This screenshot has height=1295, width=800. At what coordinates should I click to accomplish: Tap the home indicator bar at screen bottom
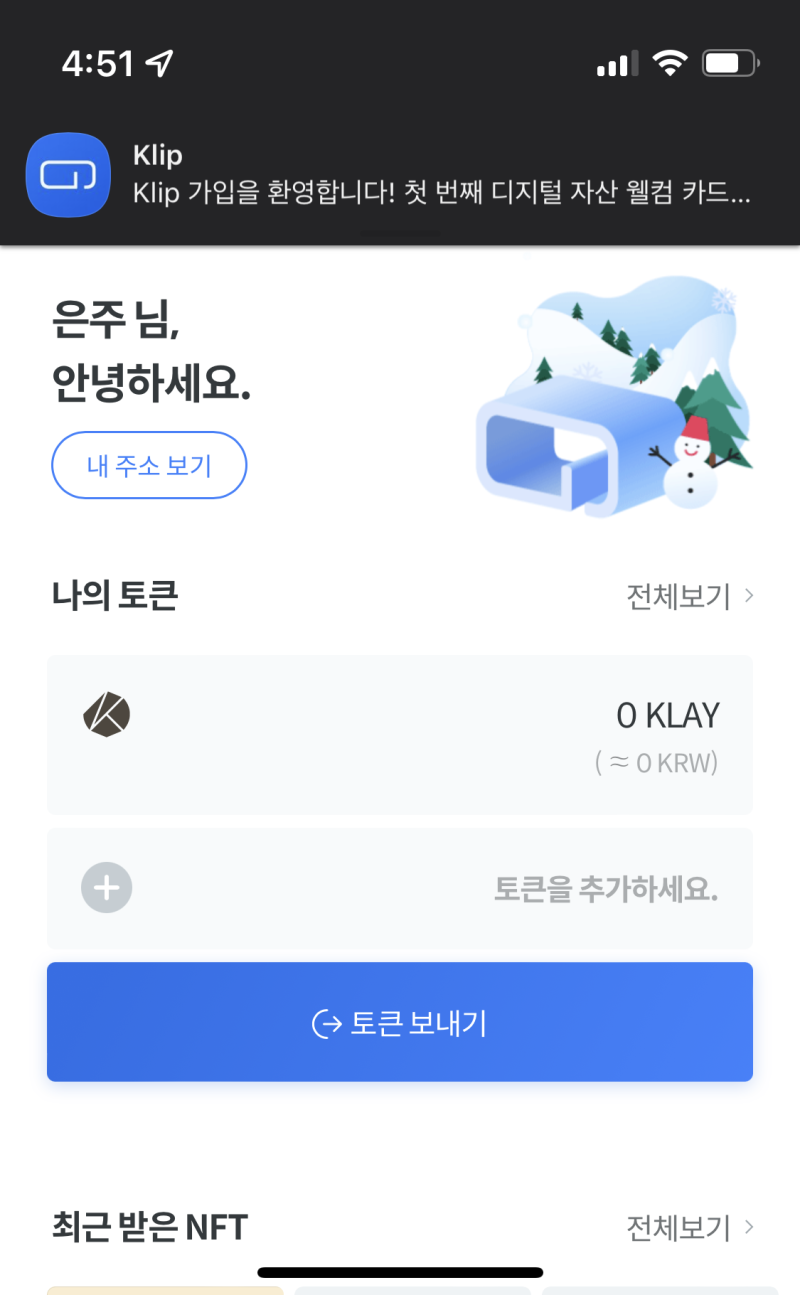400,1271
